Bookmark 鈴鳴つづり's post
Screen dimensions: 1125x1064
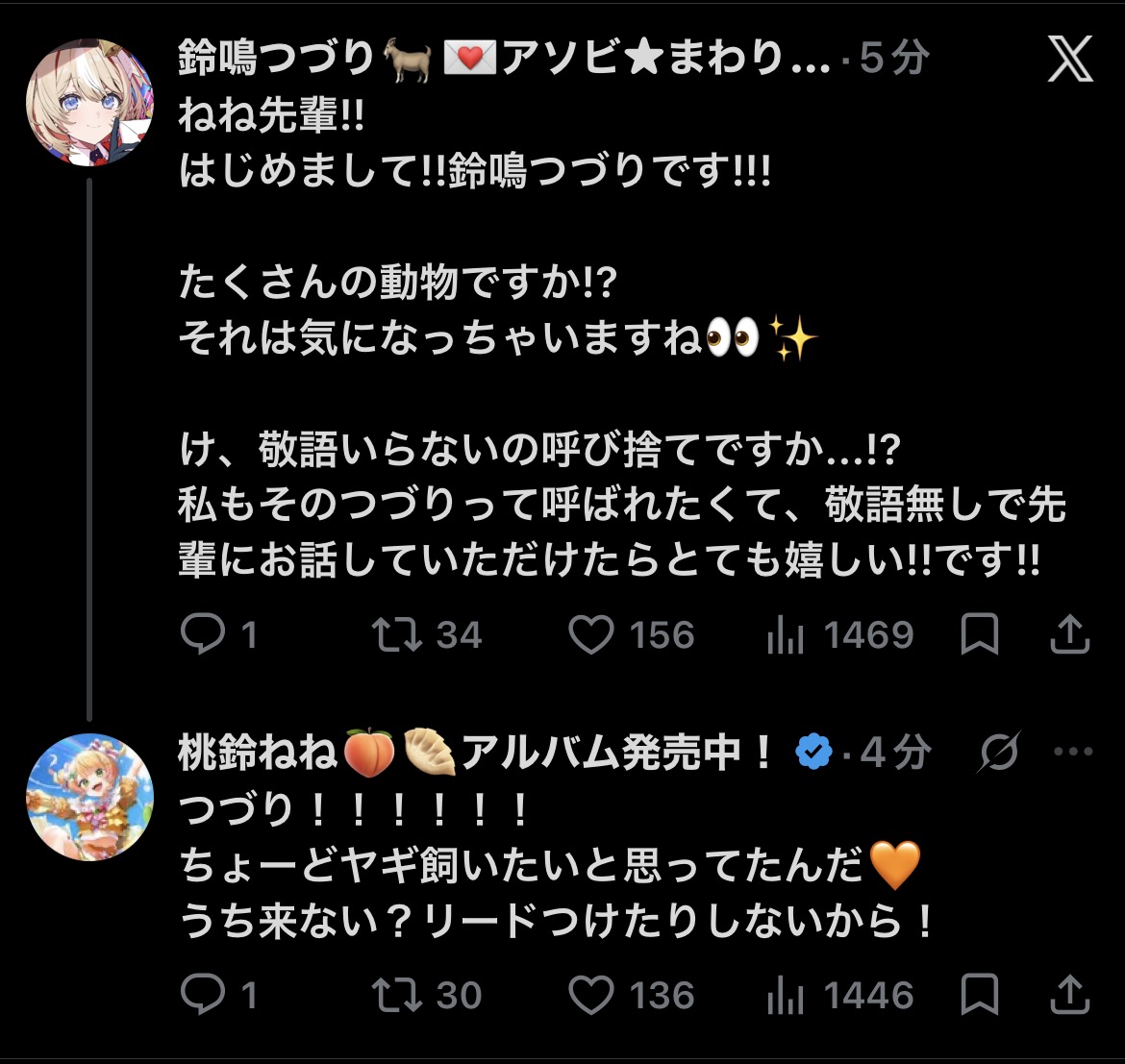[x=980, y=633]
